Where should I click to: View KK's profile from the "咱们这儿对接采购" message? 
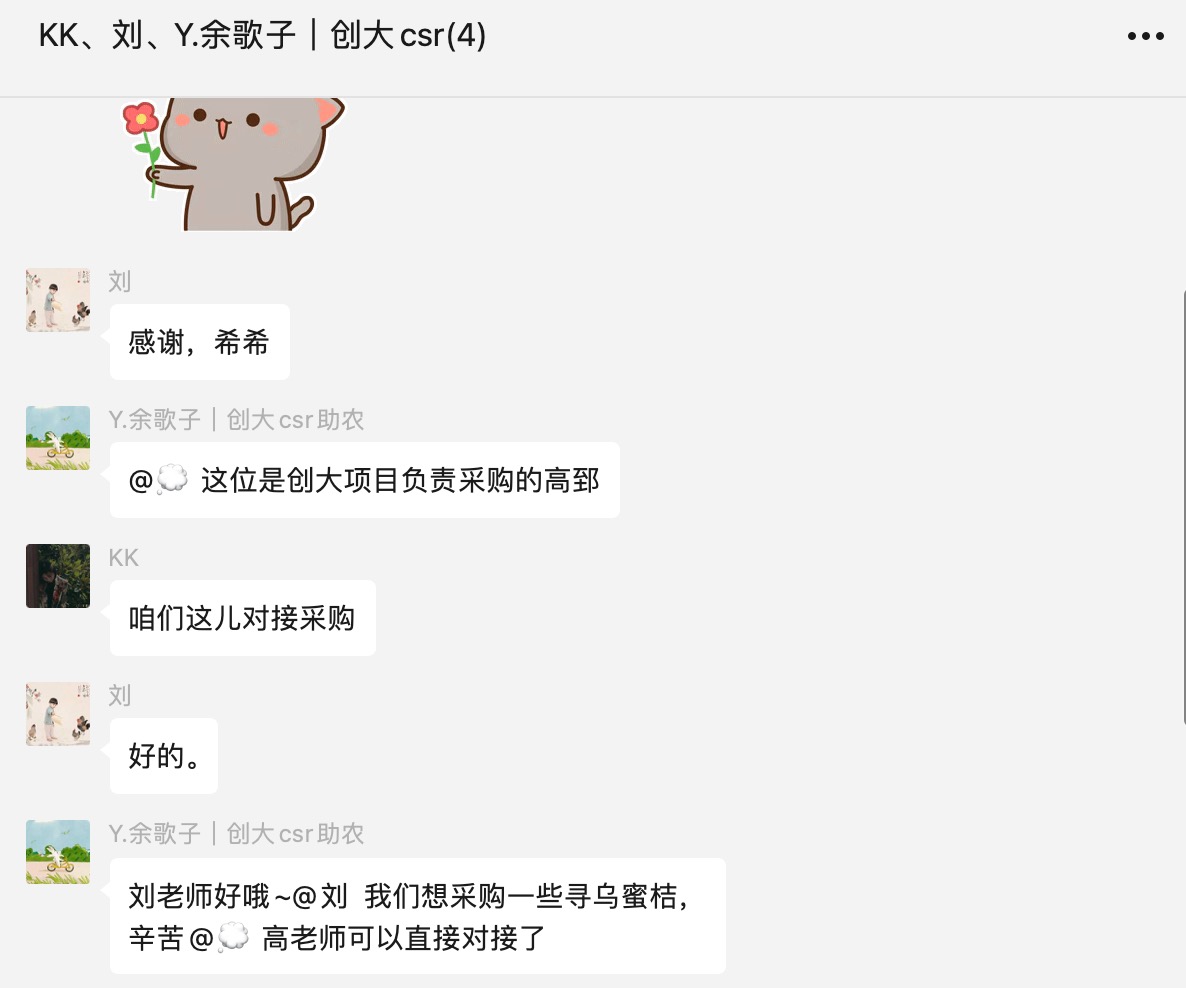58,576
